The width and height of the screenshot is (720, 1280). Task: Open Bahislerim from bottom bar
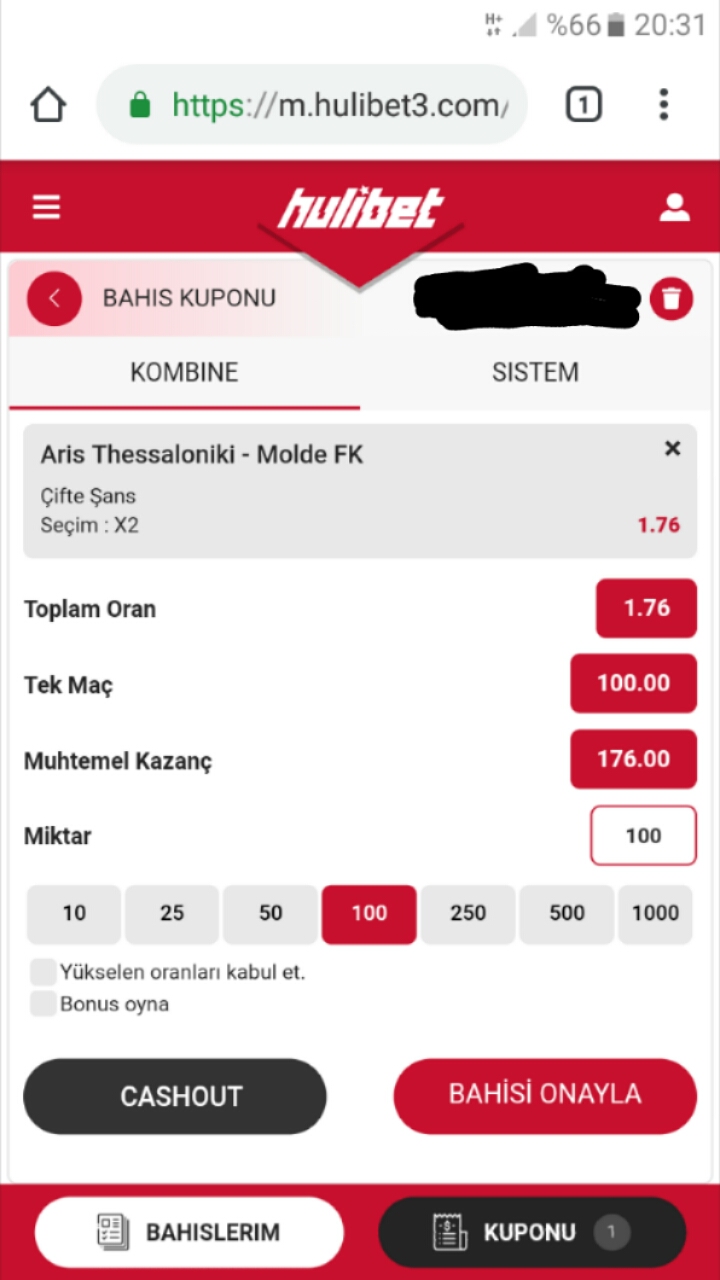pyautogui.click(x=189, y=1232)
